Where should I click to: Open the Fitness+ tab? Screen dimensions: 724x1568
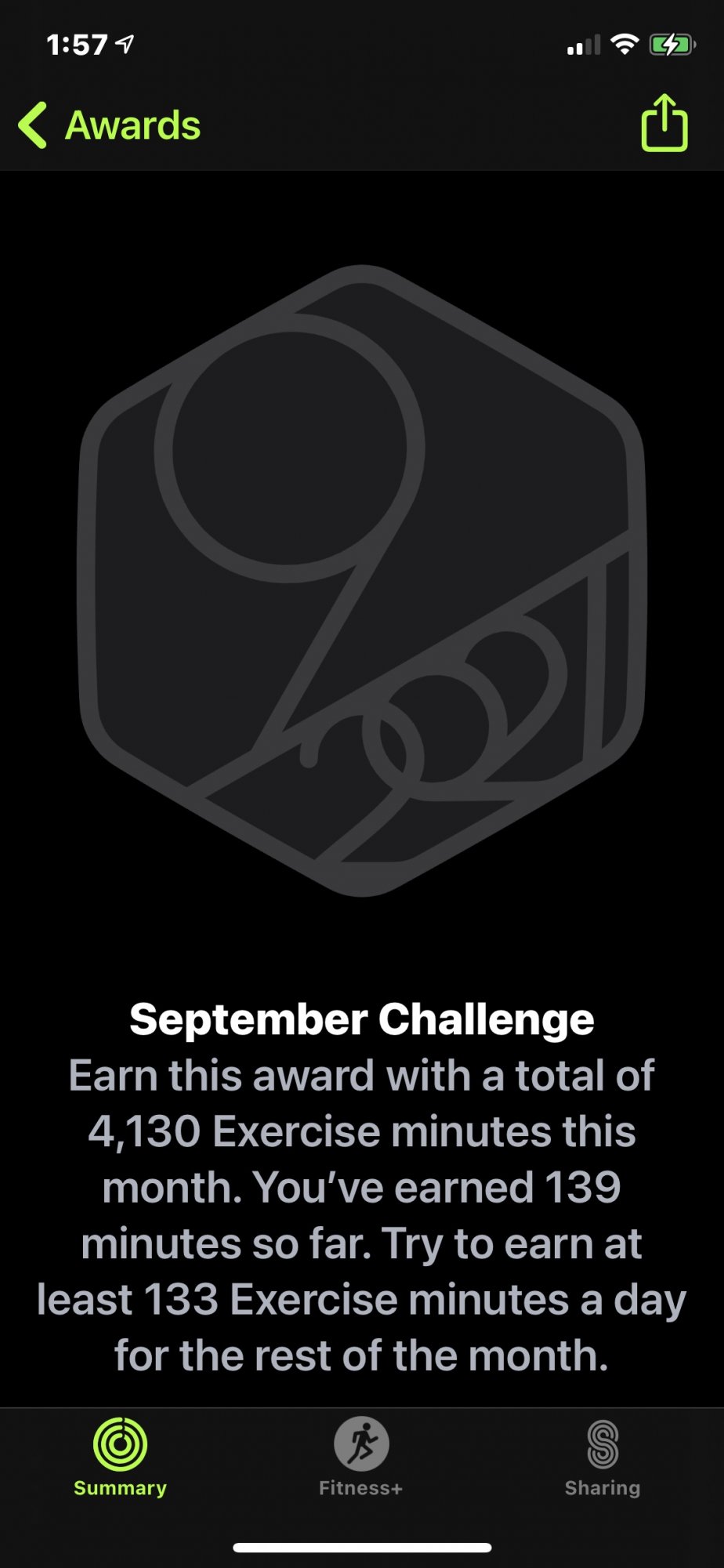(361, 1457)
